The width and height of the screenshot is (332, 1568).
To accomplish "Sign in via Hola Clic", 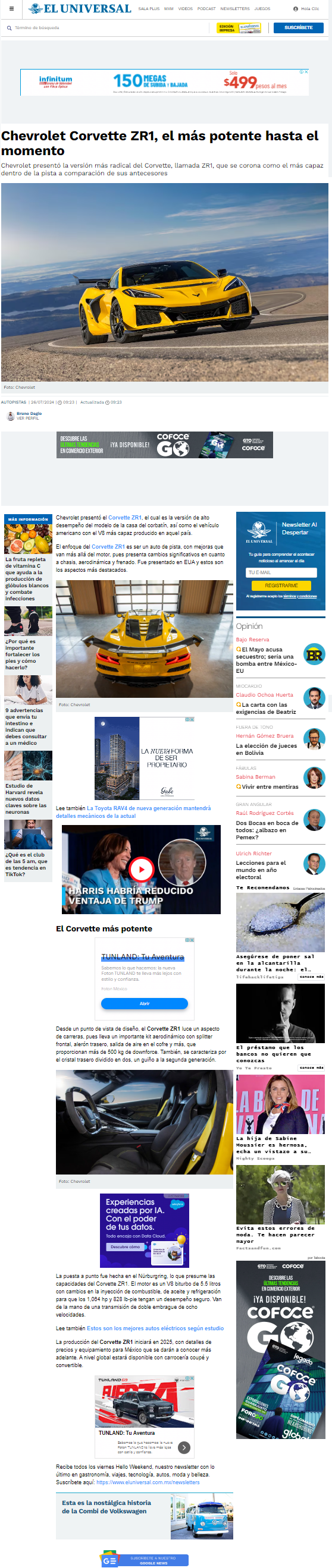I will (x=306, y=9).
